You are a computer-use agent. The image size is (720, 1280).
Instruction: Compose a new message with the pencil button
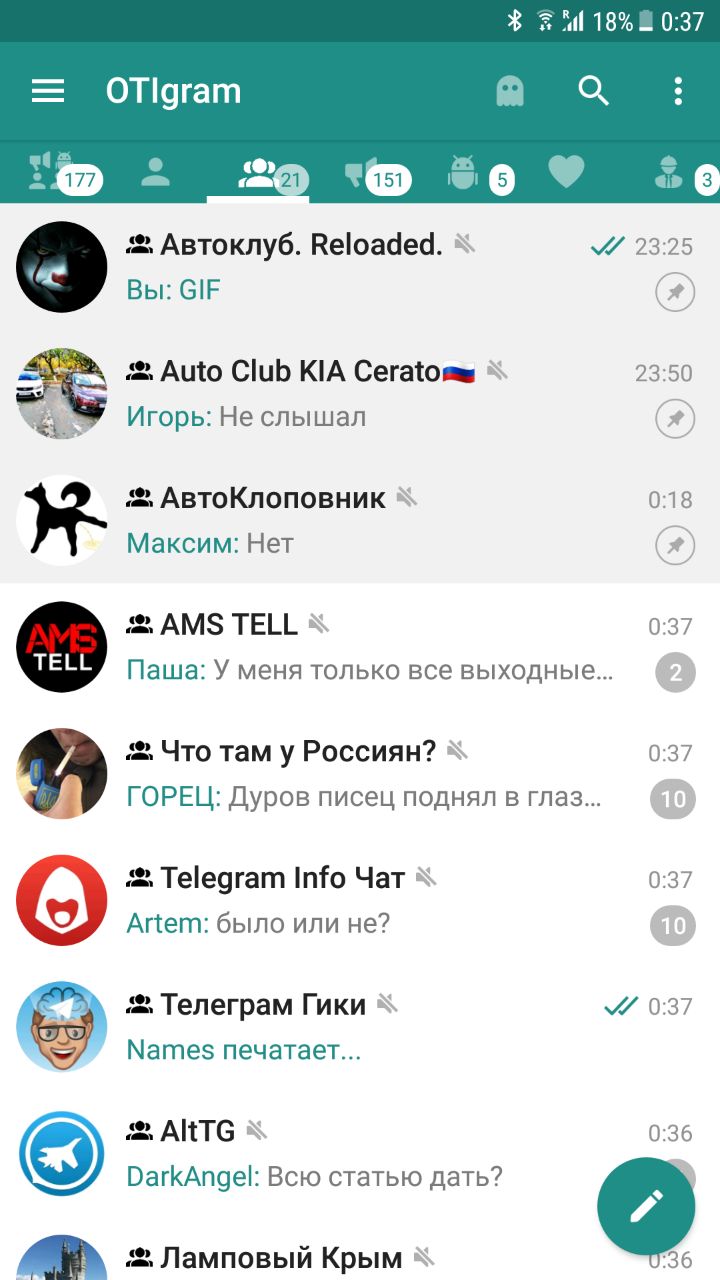(x=646, y=1206)
